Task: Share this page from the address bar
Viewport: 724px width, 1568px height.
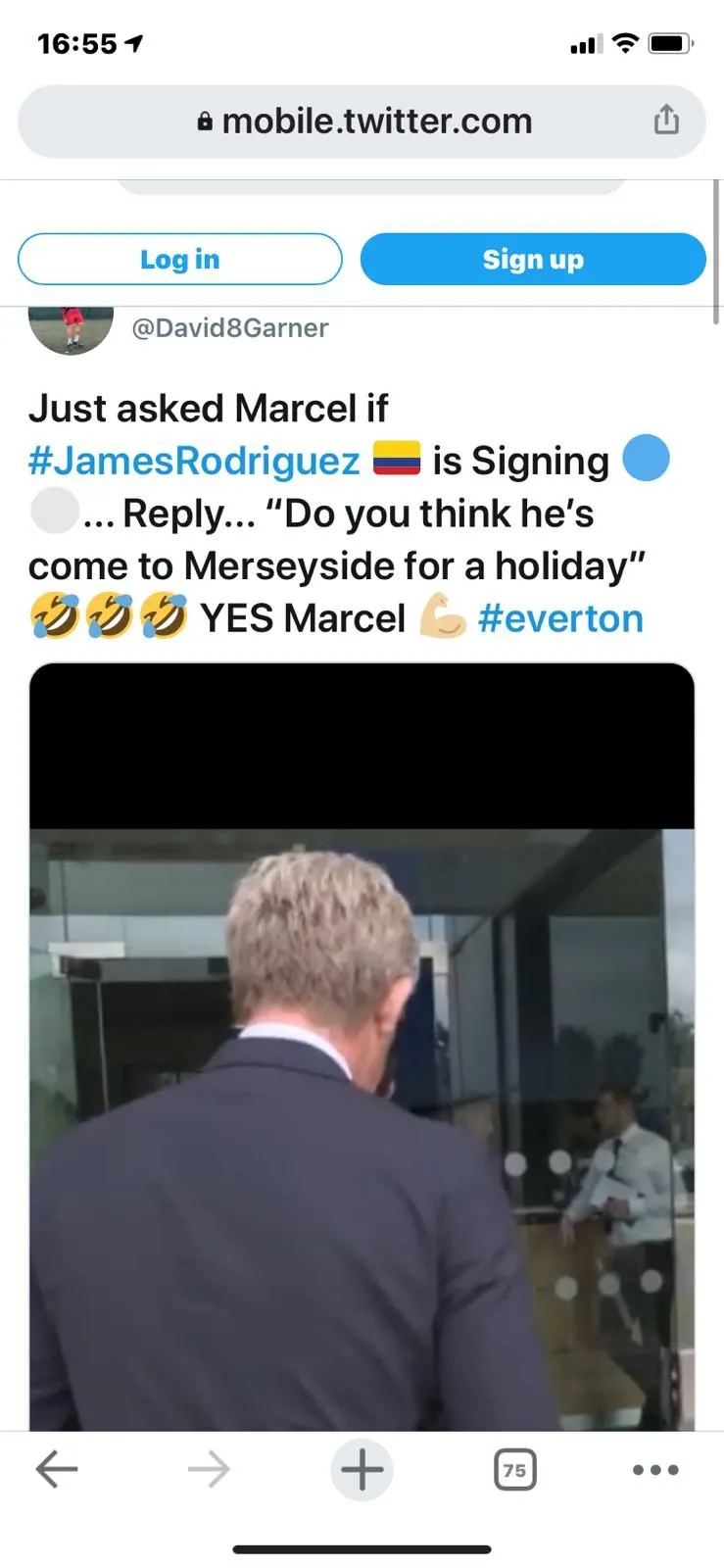Action: click(x=666, y=121)
